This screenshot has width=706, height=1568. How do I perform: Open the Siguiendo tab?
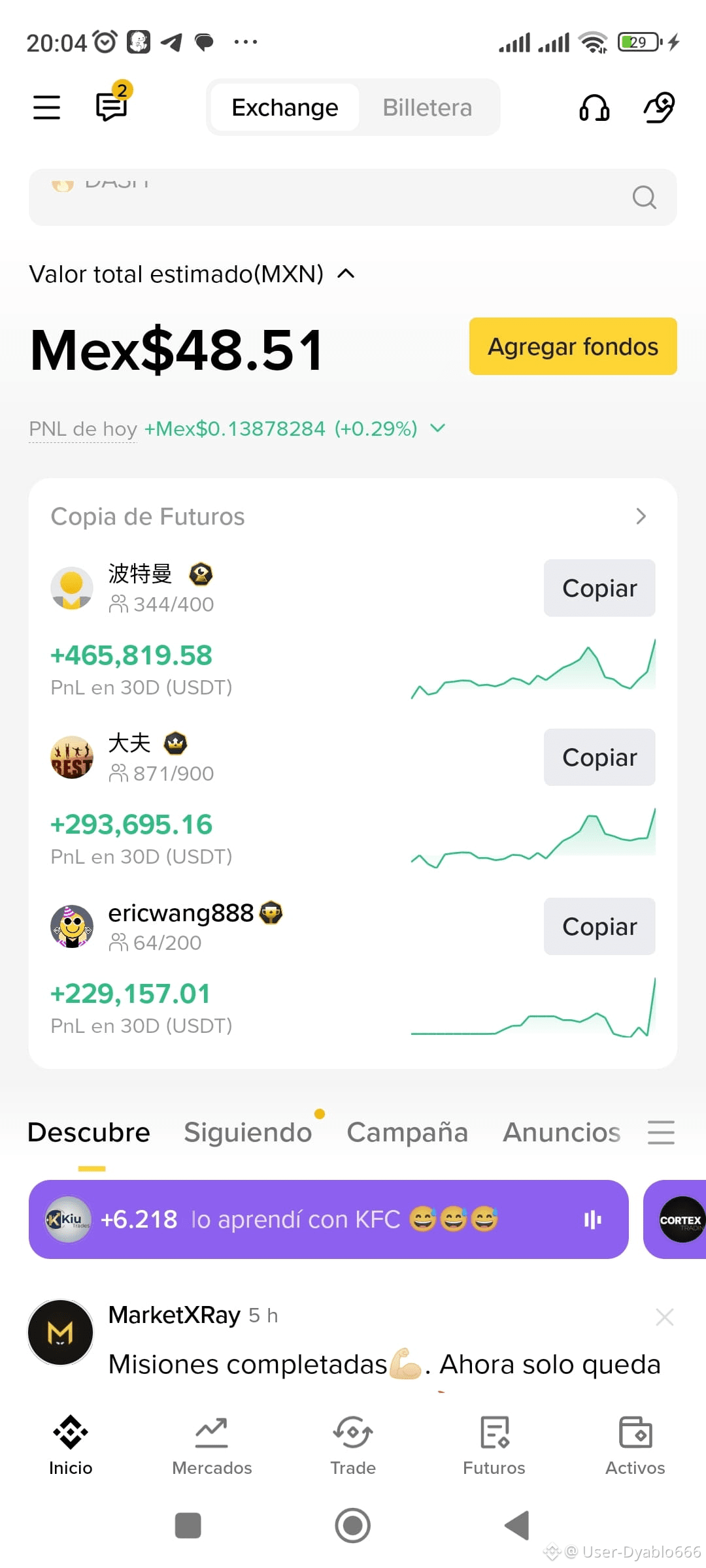click(x=247, y=1132)
